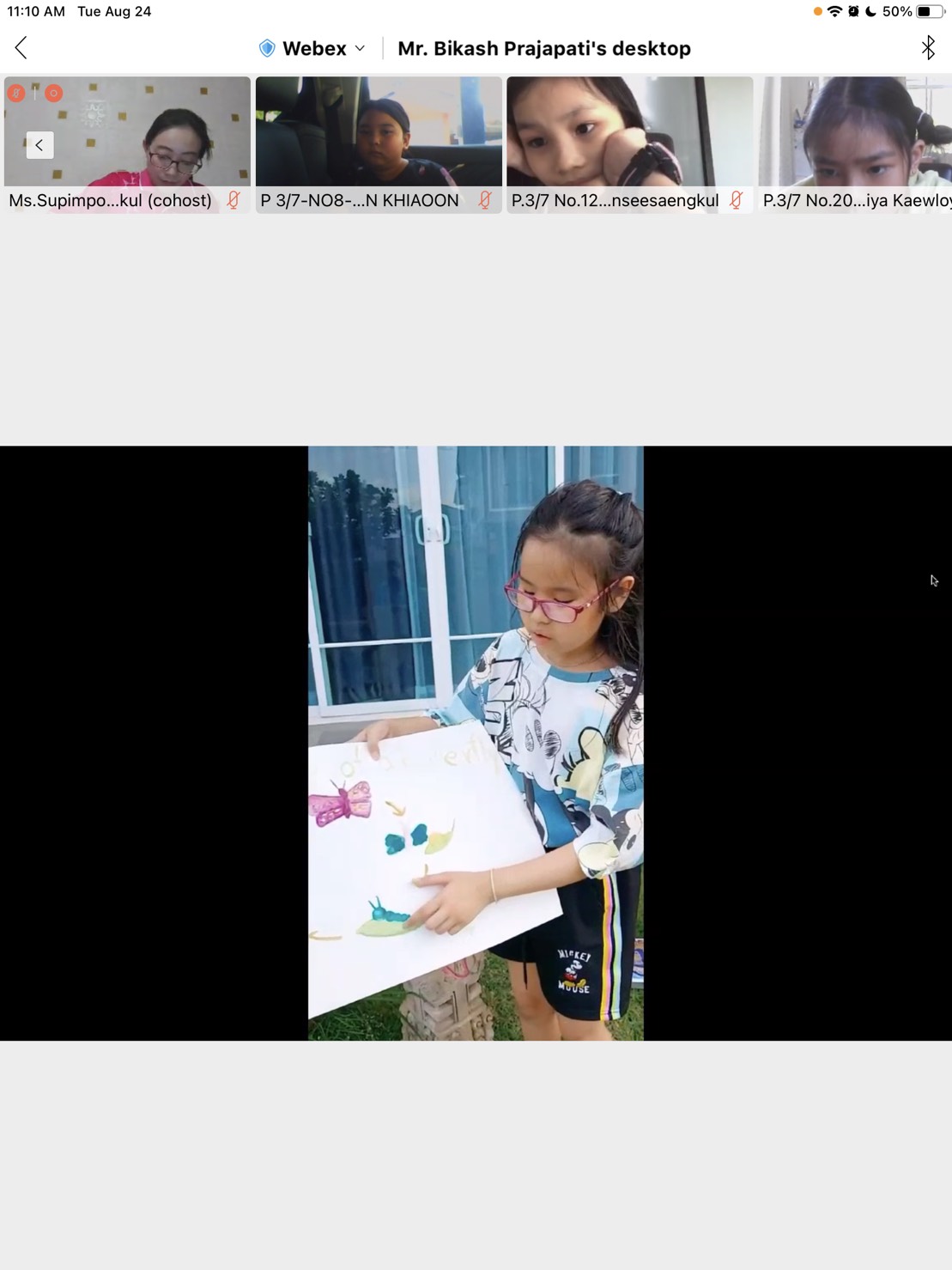Expand the Webex dropdown menu

click(313, 49)
